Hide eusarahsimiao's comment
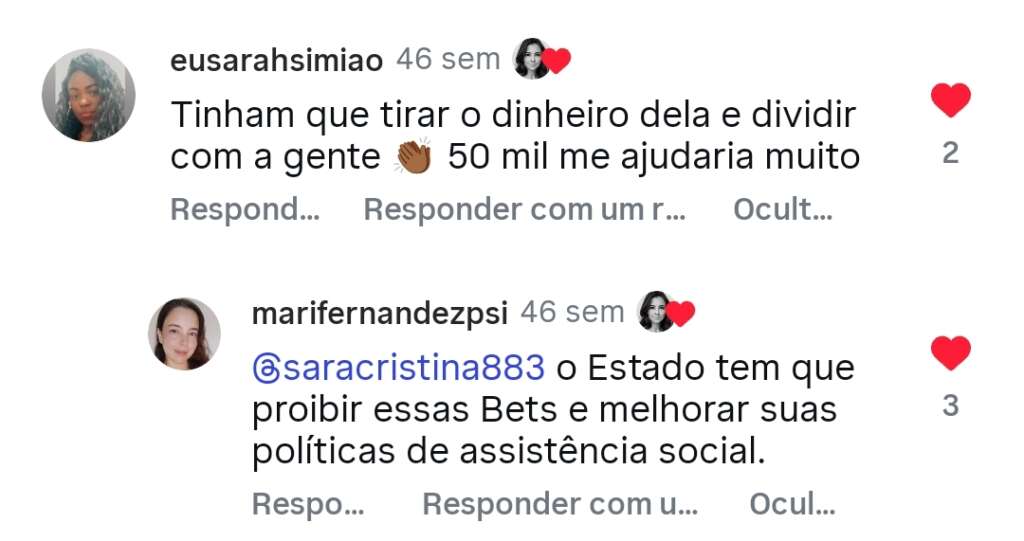Screen dimensions: 1024x541 pyautogui.click(x=782, y=210)
